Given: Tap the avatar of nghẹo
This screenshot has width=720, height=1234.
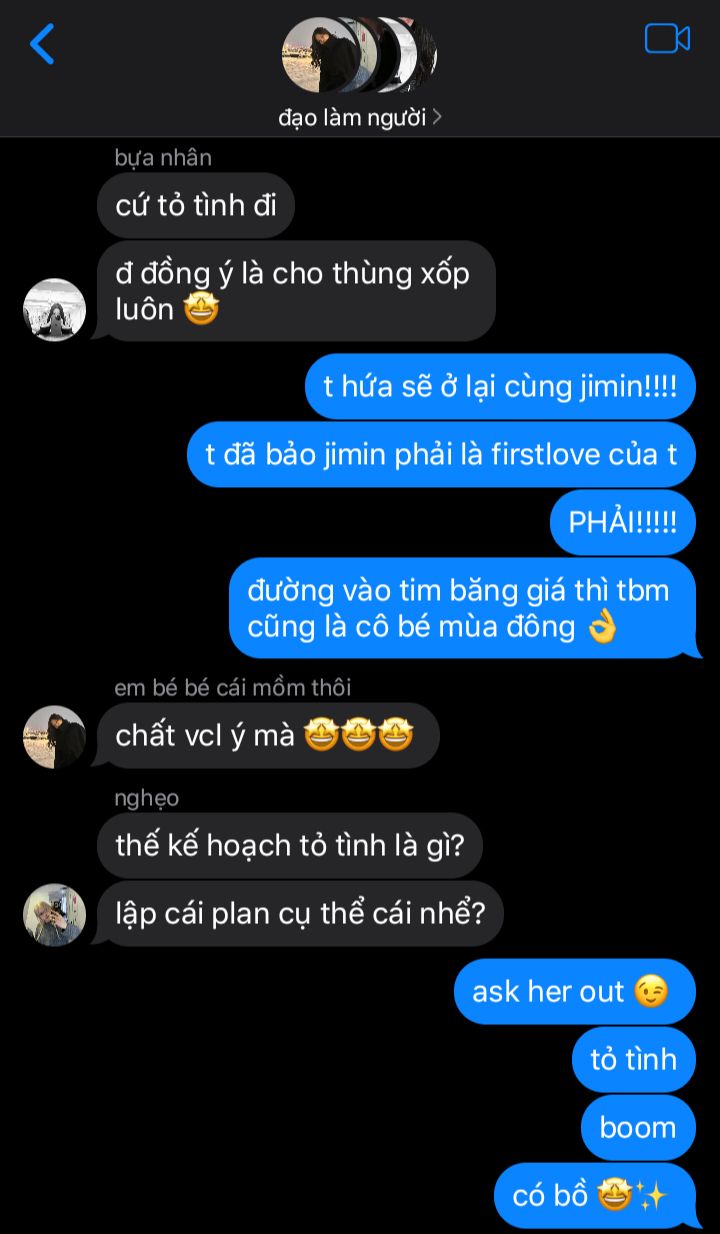Looking at the screenshot, I should tap(54, 914).
